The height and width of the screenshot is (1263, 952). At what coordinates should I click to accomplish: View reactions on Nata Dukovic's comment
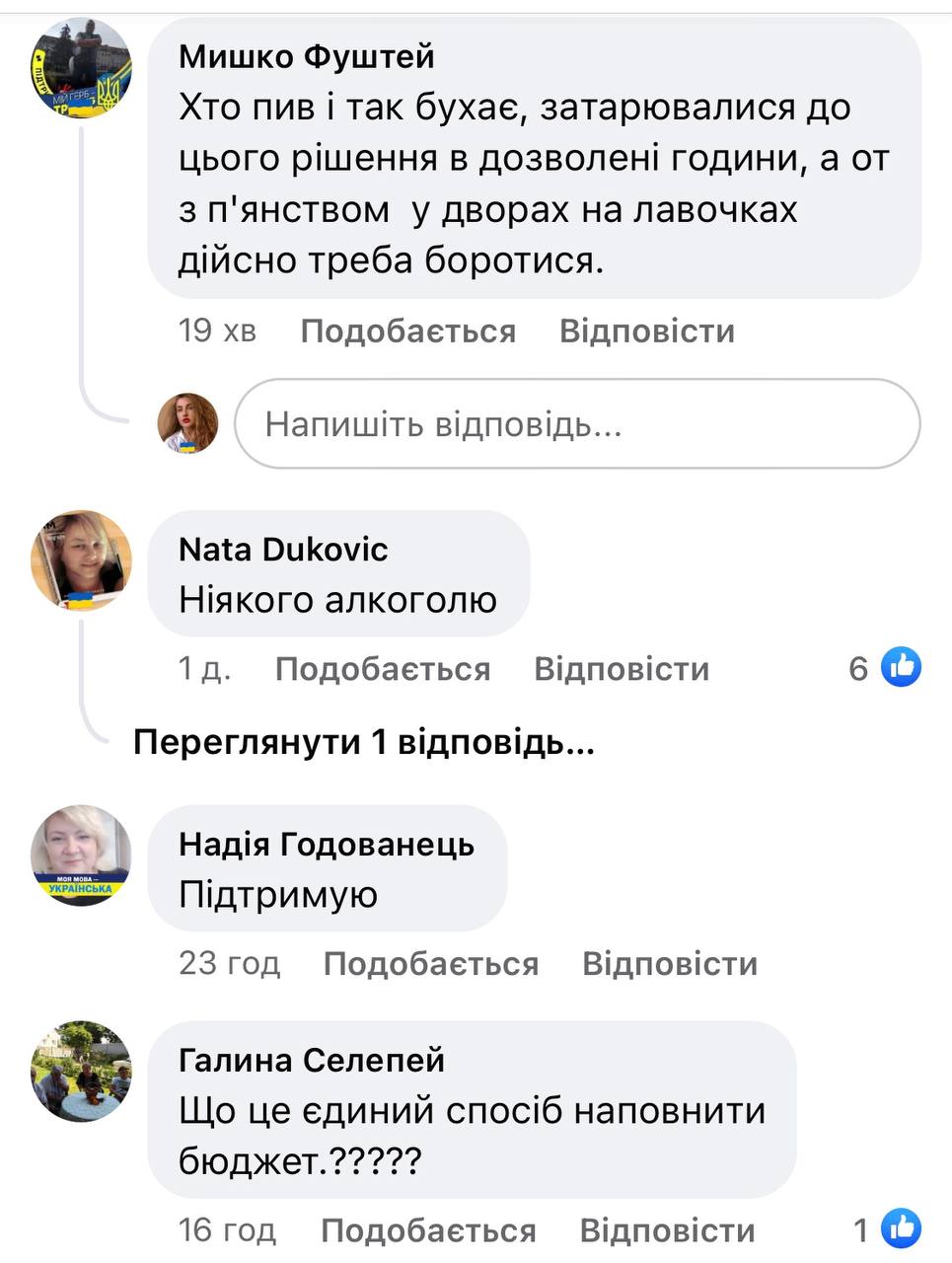tap(885, 668)
